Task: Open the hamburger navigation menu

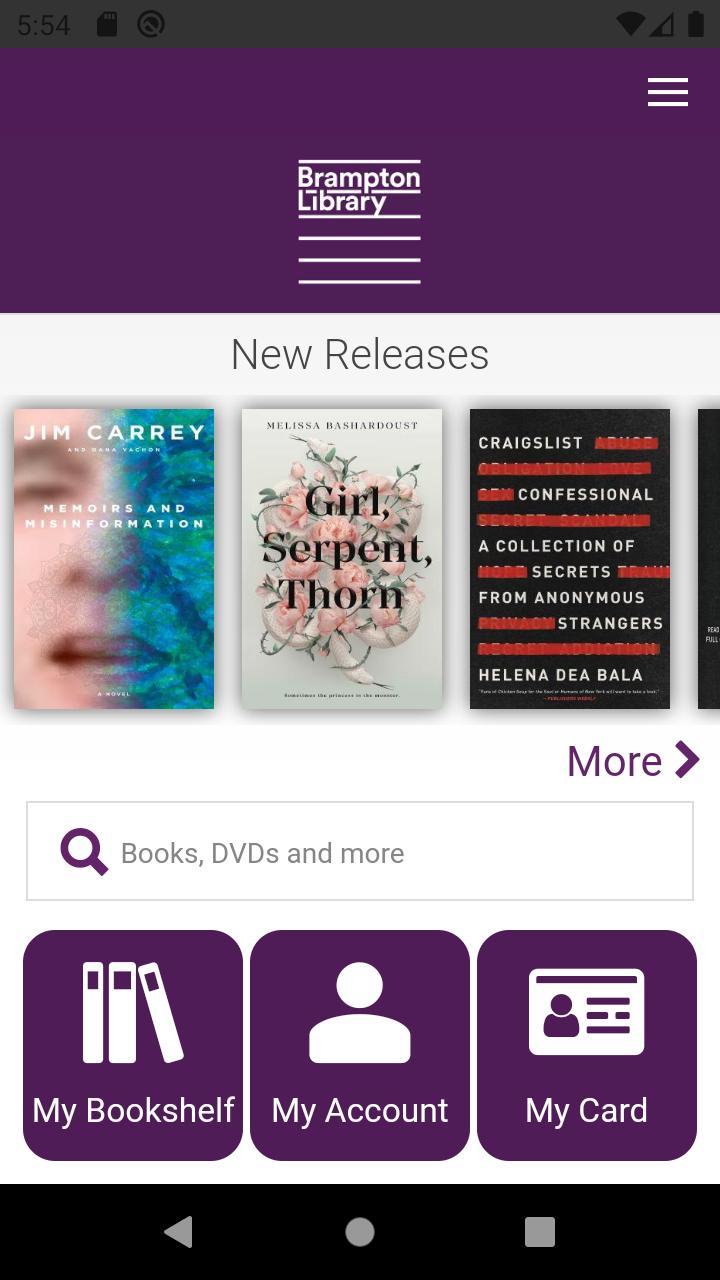Action: 667,92
